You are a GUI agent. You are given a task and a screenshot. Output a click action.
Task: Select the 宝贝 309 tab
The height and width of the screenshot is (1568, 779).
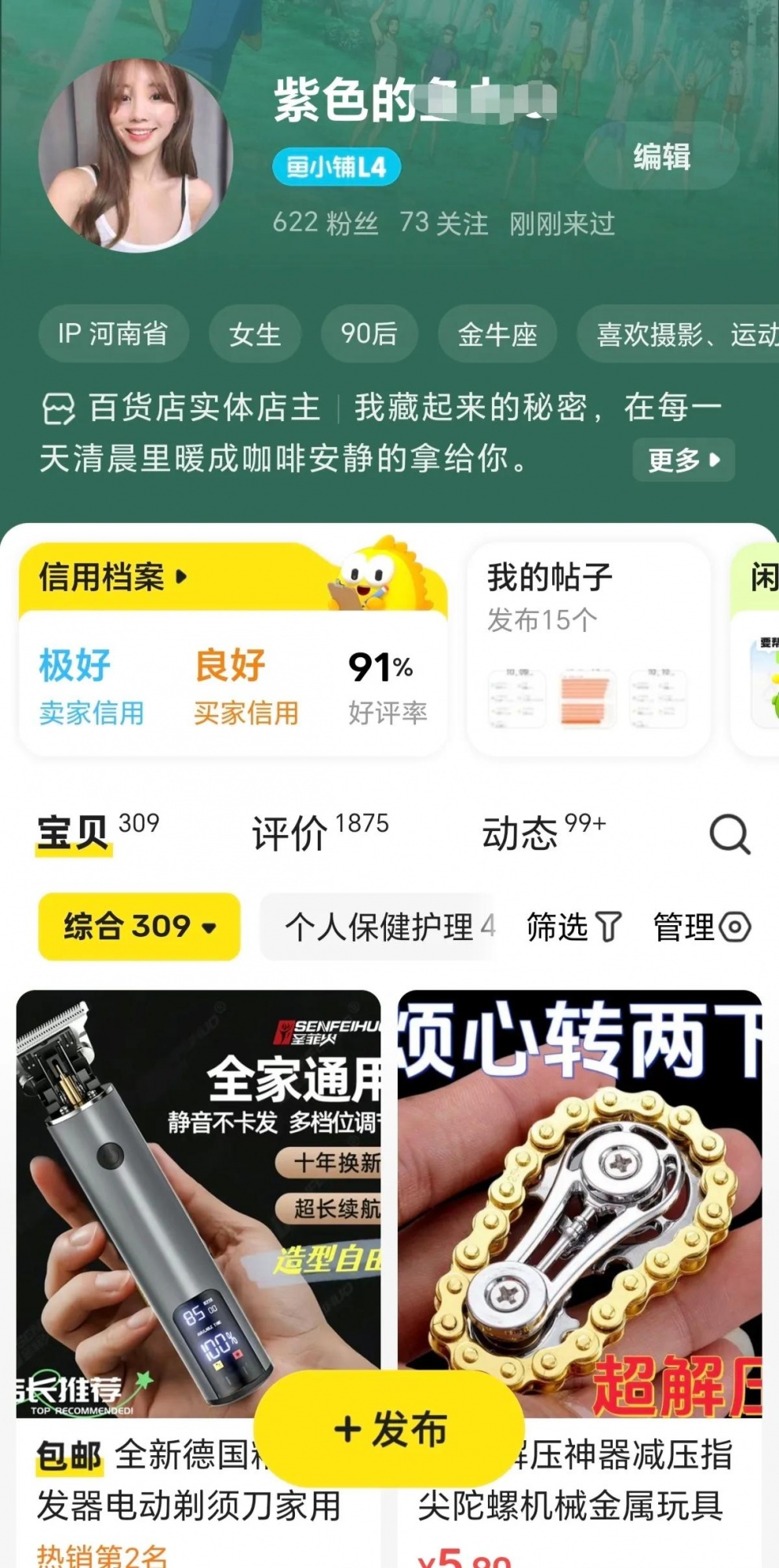coord(97,832)
